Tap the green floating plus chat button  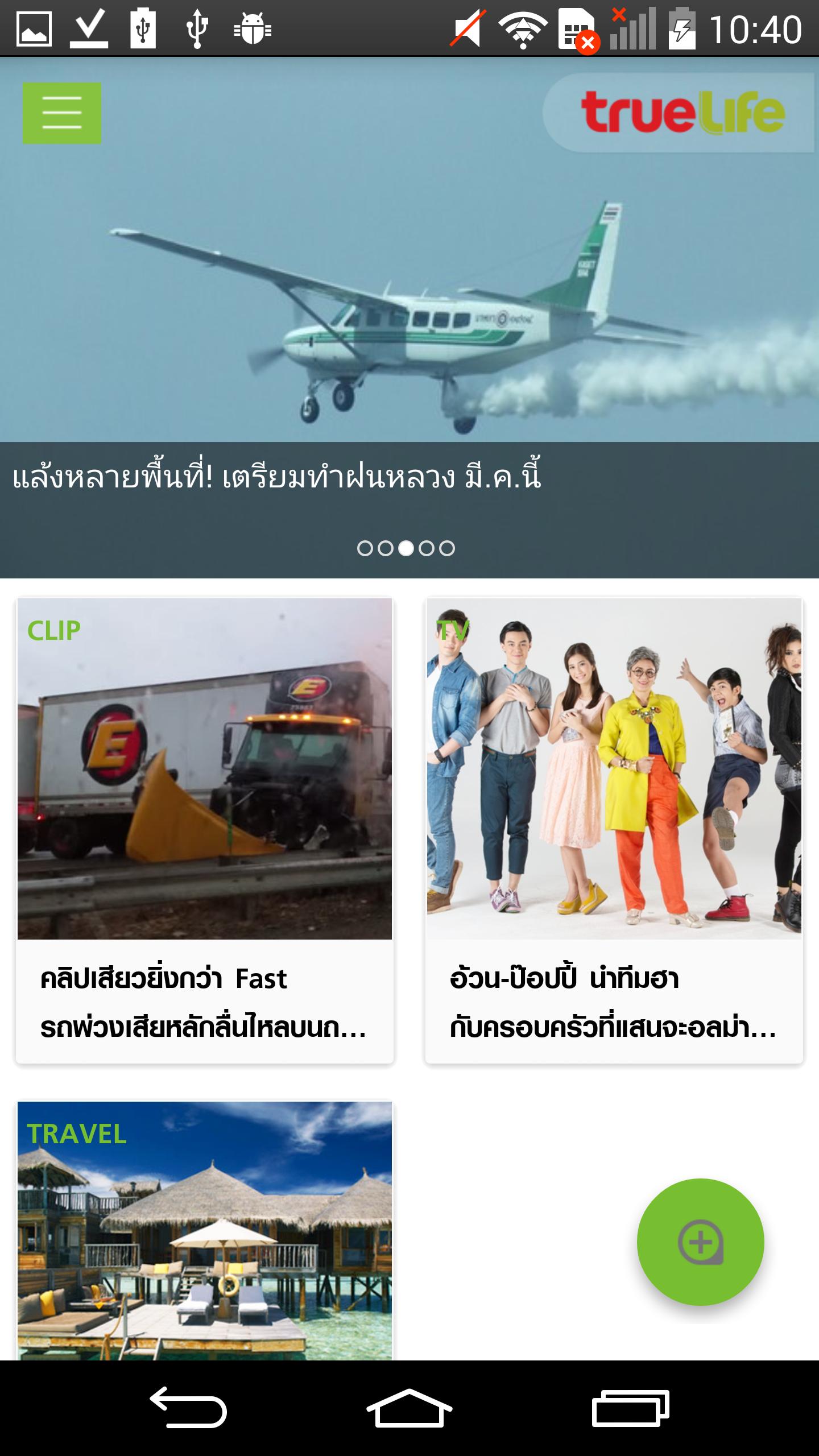pos(700,1242)
